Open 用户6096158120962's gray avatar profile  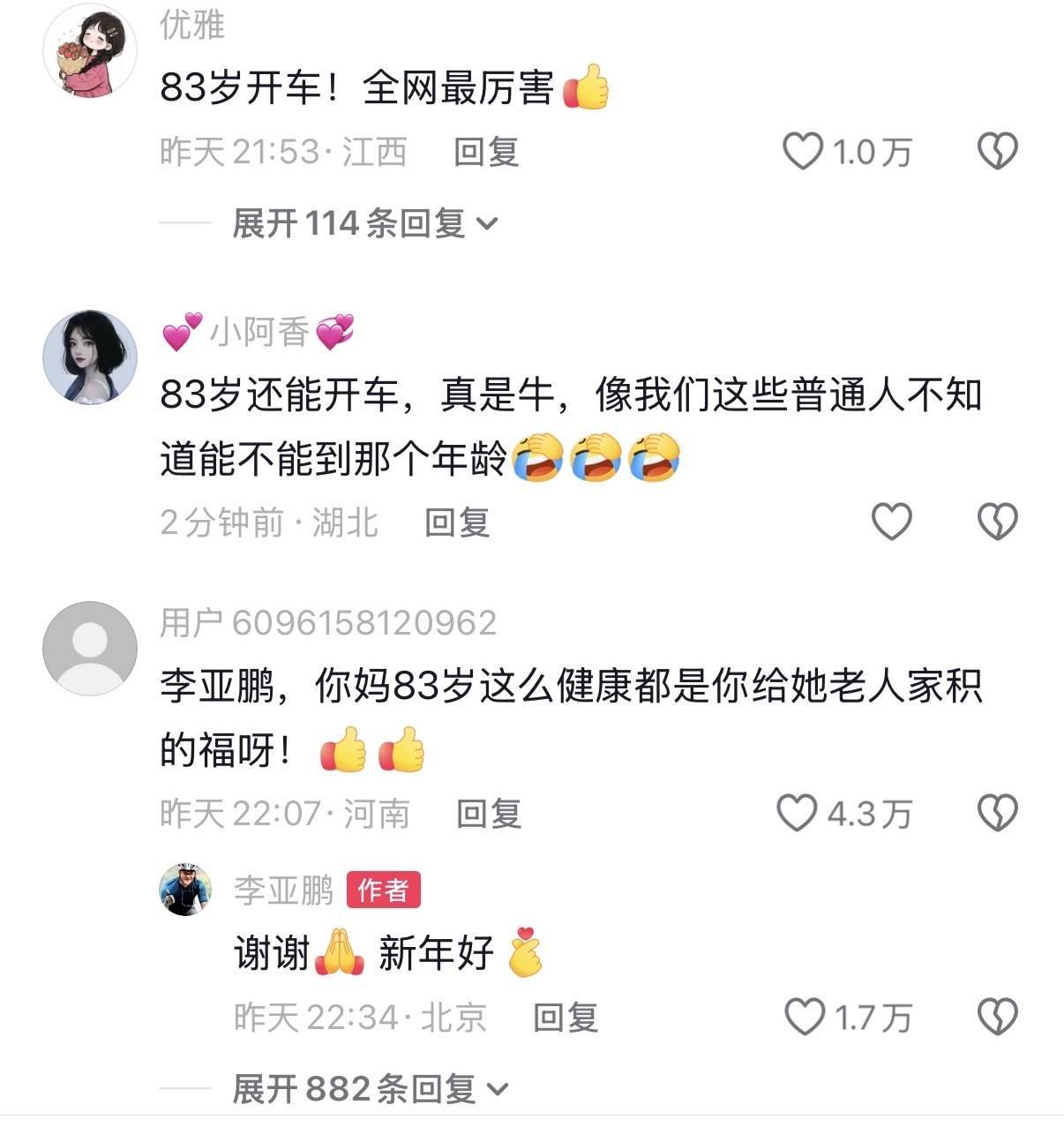point(90,649)
